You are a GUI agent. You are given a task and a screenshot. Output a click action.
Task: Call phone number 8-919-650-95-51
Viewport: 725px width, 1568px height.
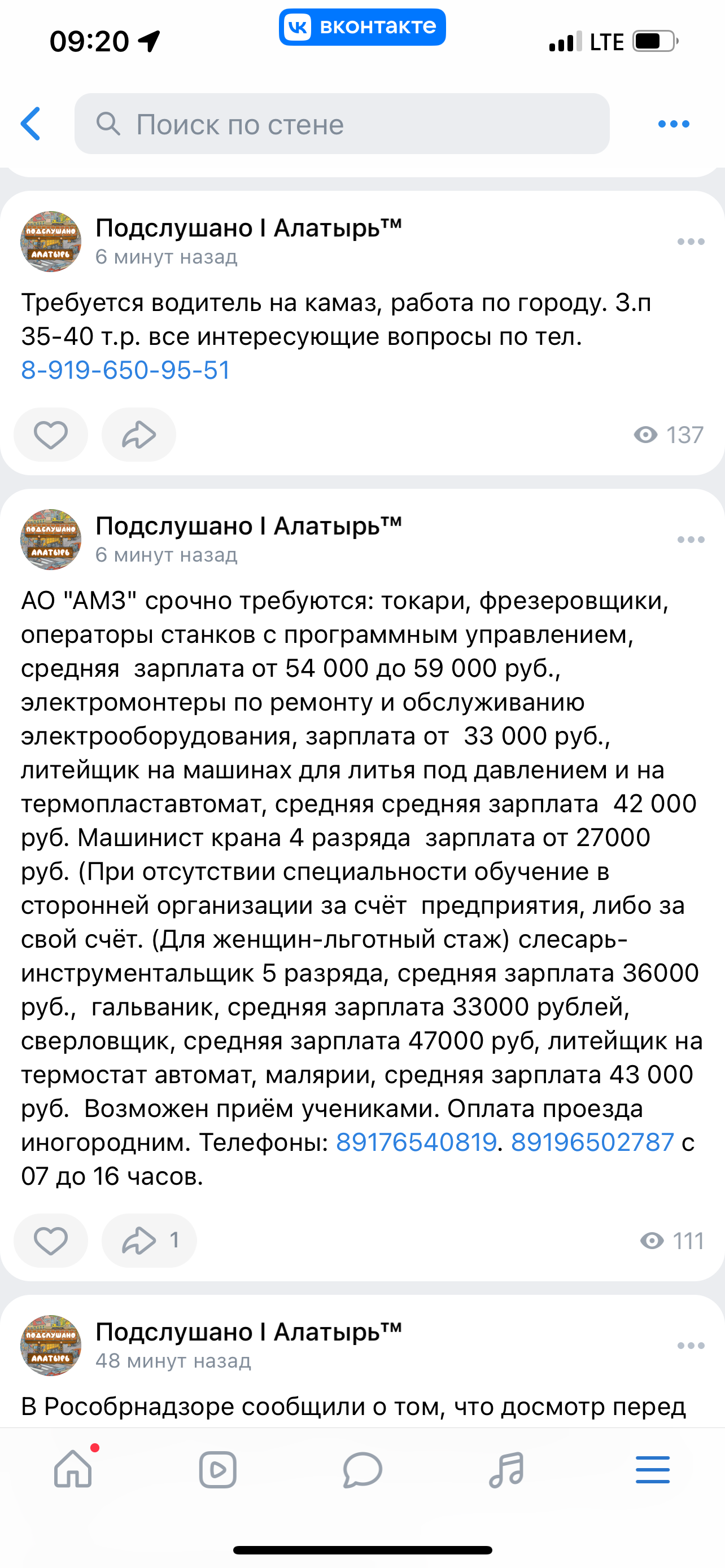coord(125,370)
